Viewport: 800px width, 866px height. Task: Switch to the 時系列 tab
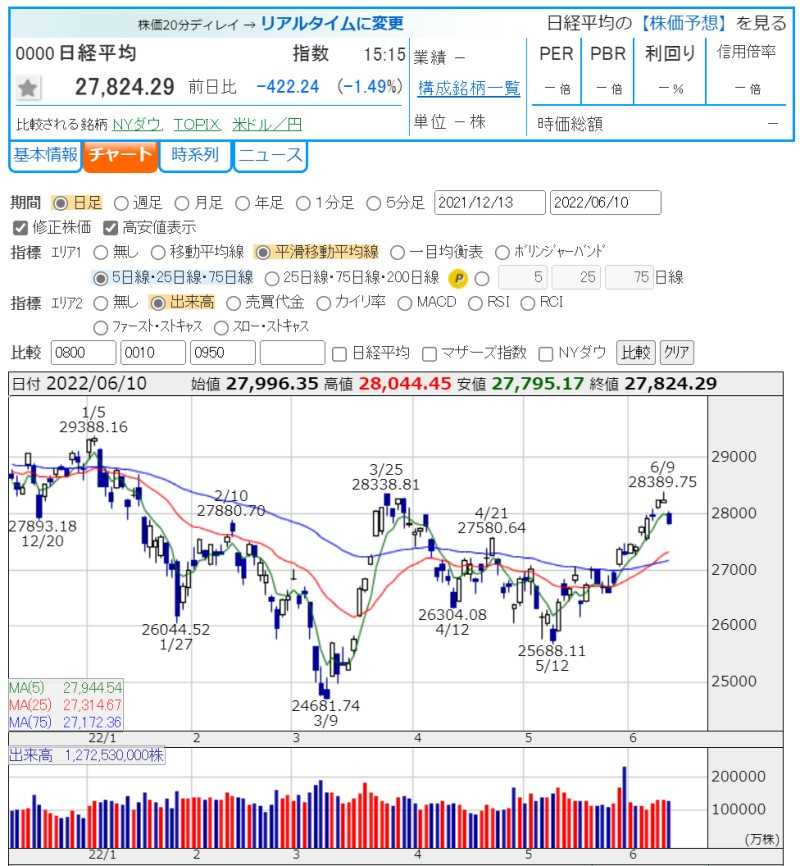[195, 155]
